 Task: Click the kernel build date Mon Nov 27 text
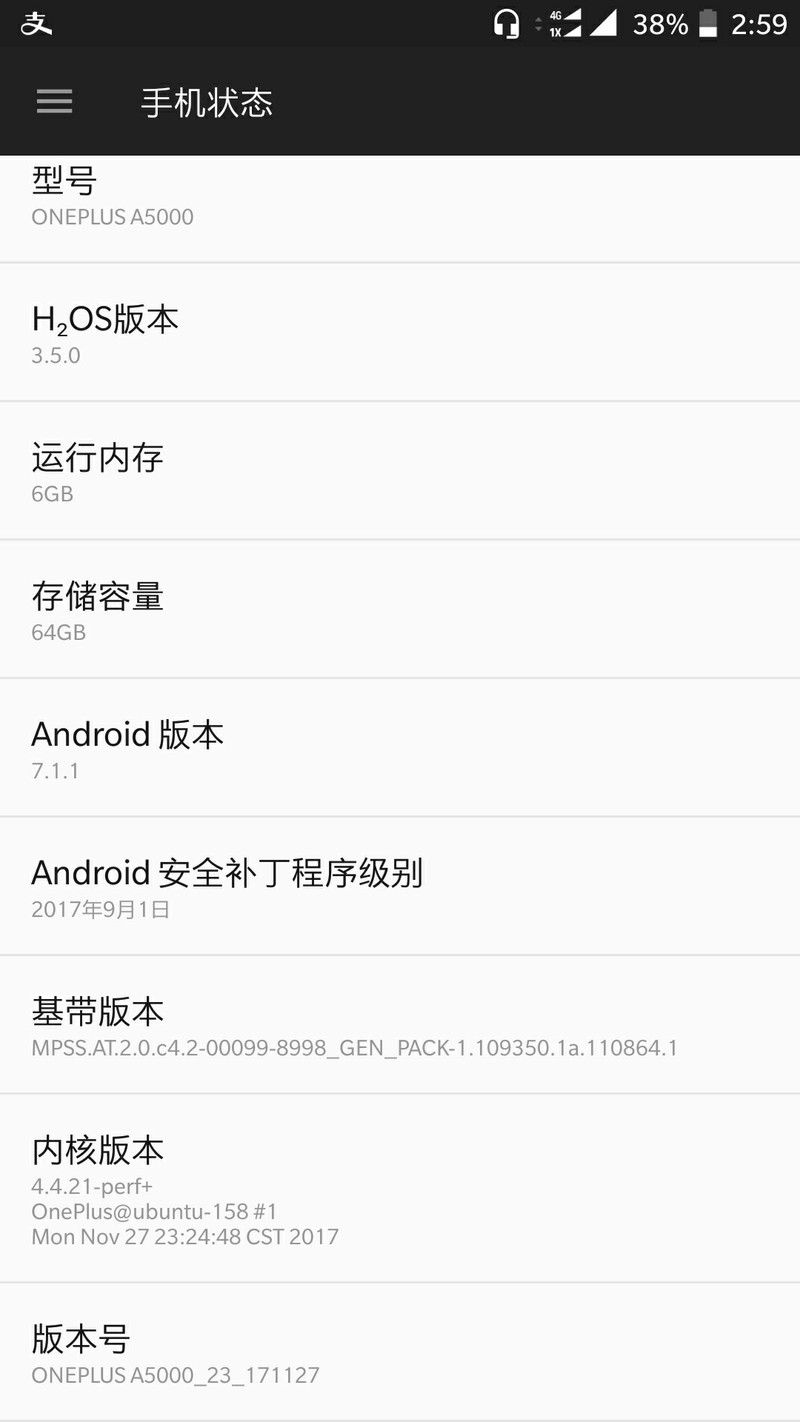coord(185,1237)
